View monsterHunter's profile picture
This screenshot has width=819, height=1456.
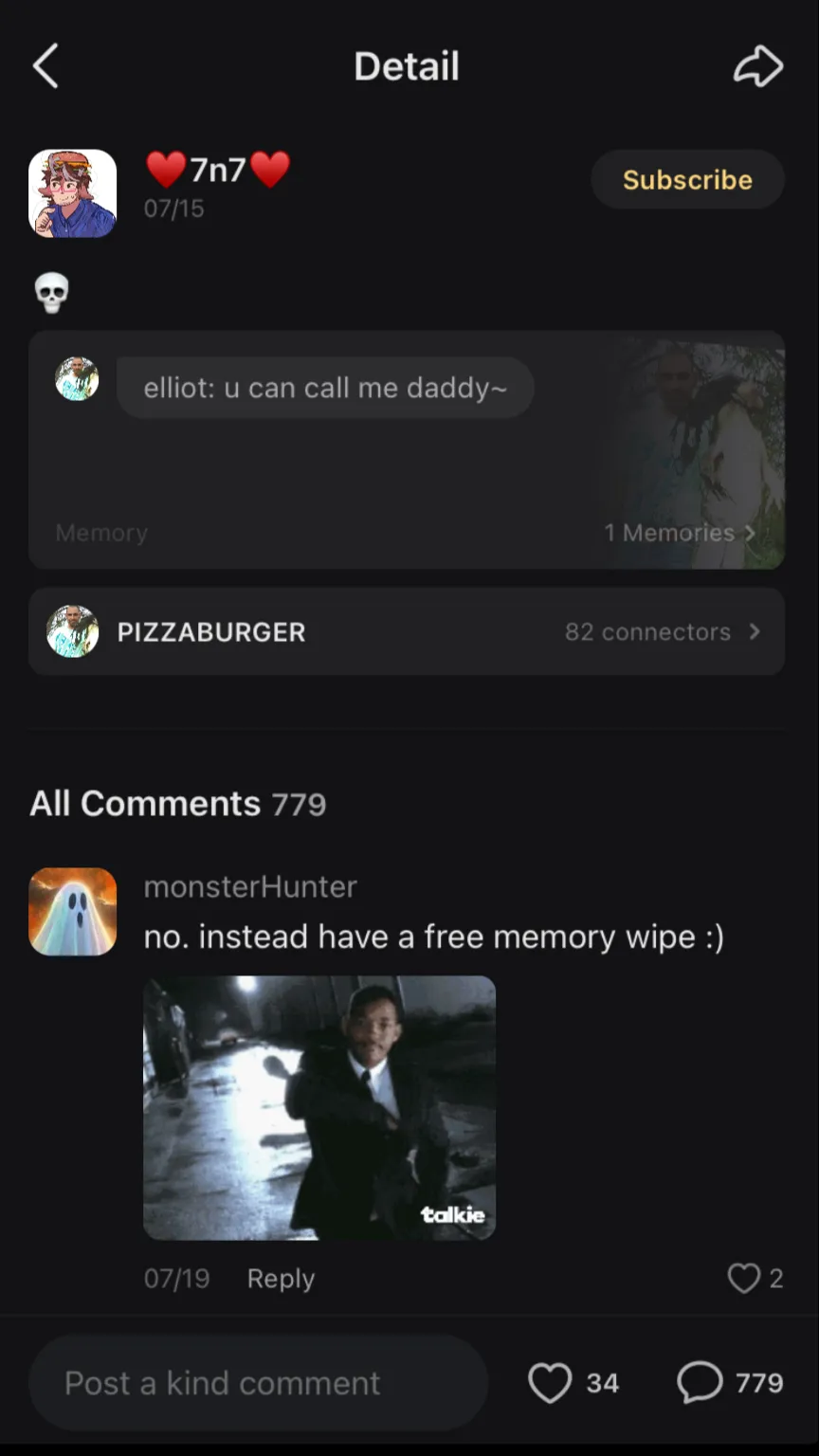[x=73, y=912]
